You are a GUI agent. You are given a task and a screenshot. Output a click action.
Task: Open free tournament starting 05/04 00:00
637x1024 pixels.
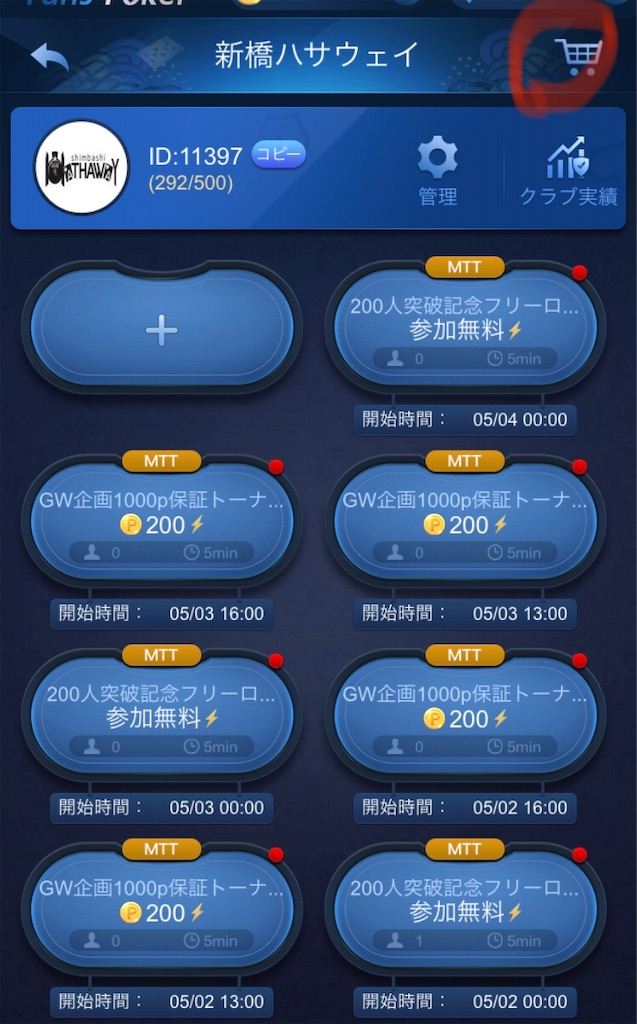click(x=465, y=331)
